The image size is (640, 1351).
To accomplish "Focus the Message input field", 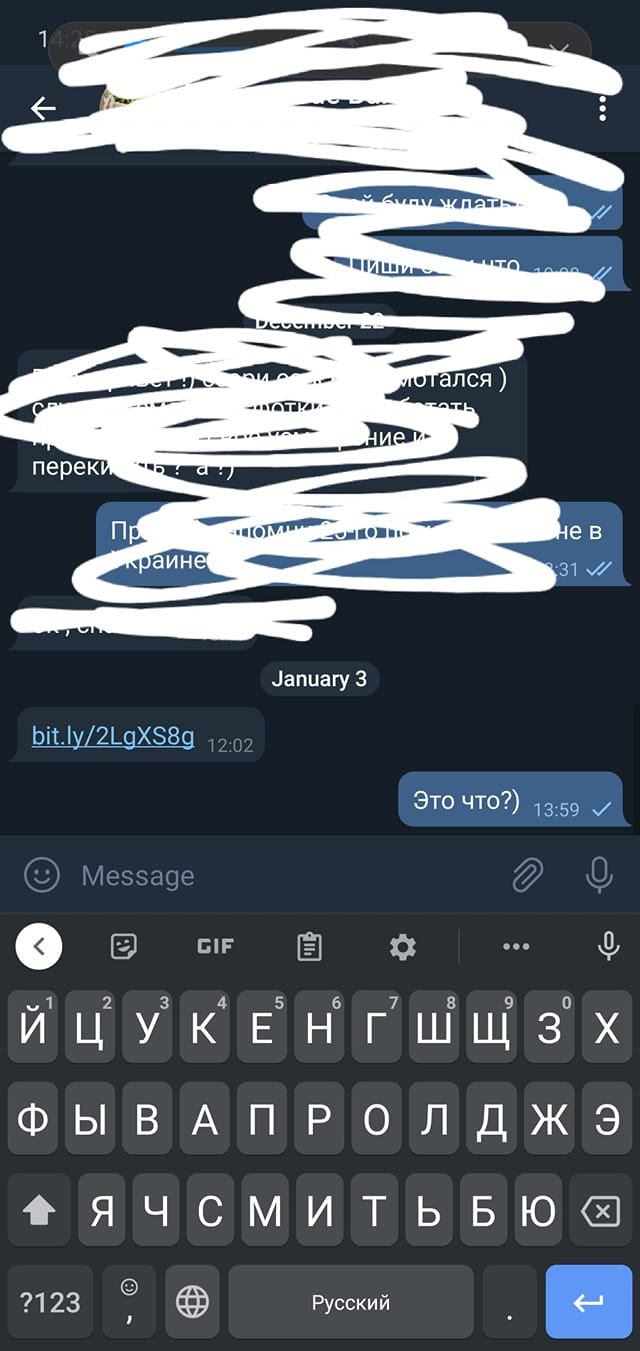I will pos(280,876).
